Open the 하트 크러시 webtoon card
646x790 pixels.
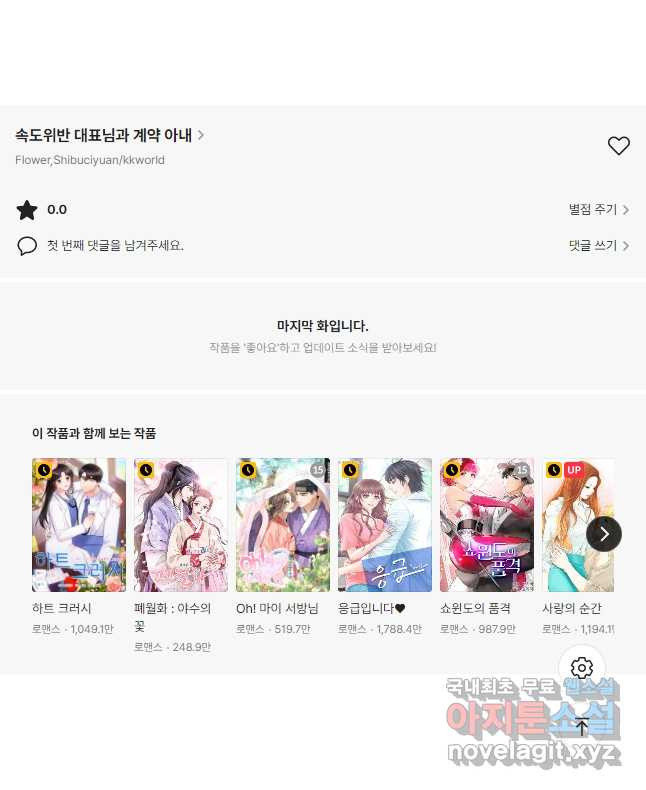click(79, 525)
